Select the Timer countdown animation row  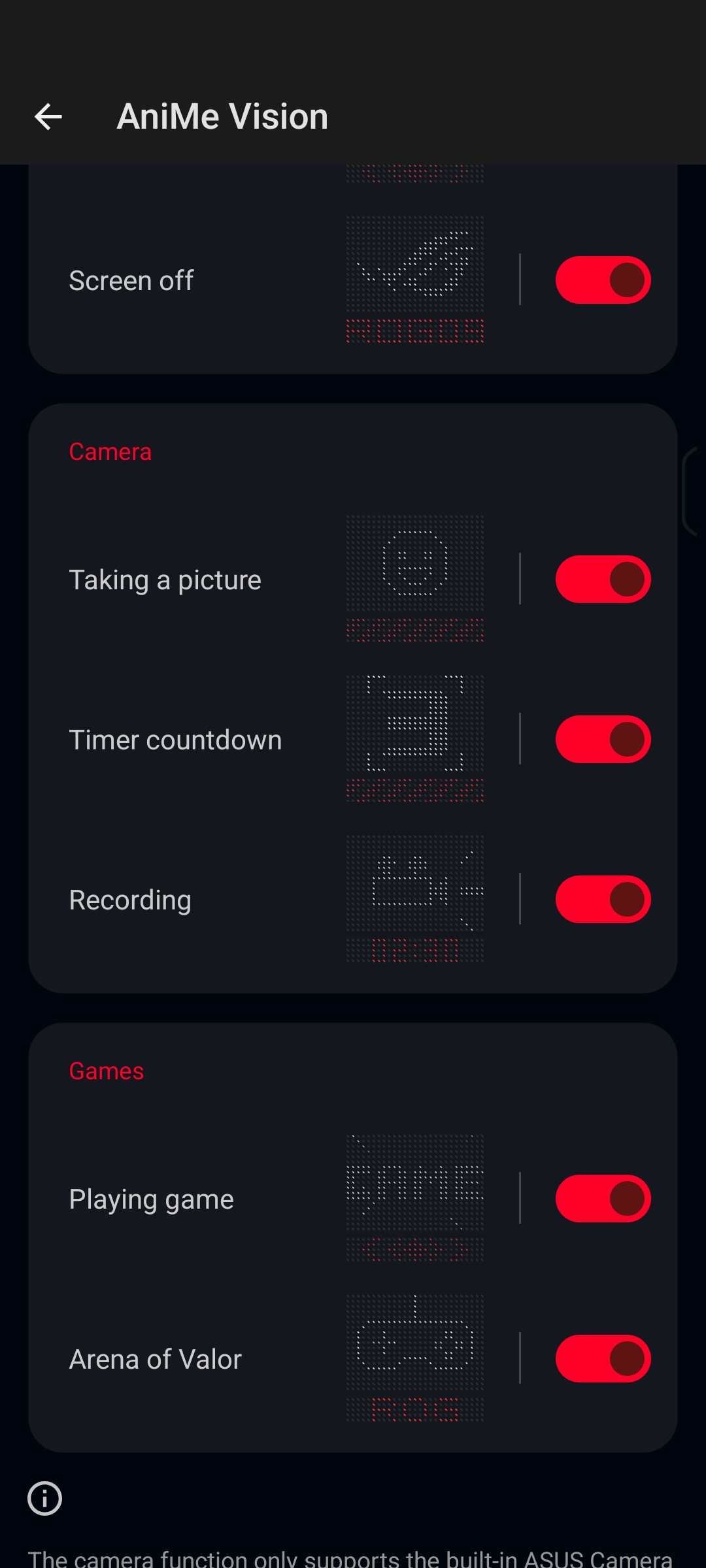(261, 740)
